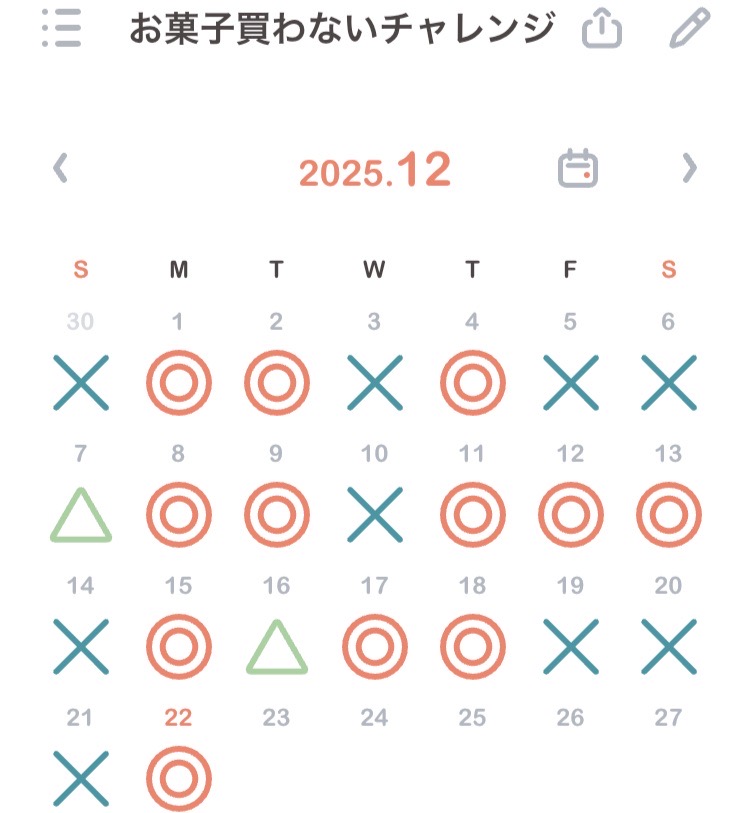Select the empty day December 23
Viewport: 750px width, 813px height.
click(x=276, y=760)
